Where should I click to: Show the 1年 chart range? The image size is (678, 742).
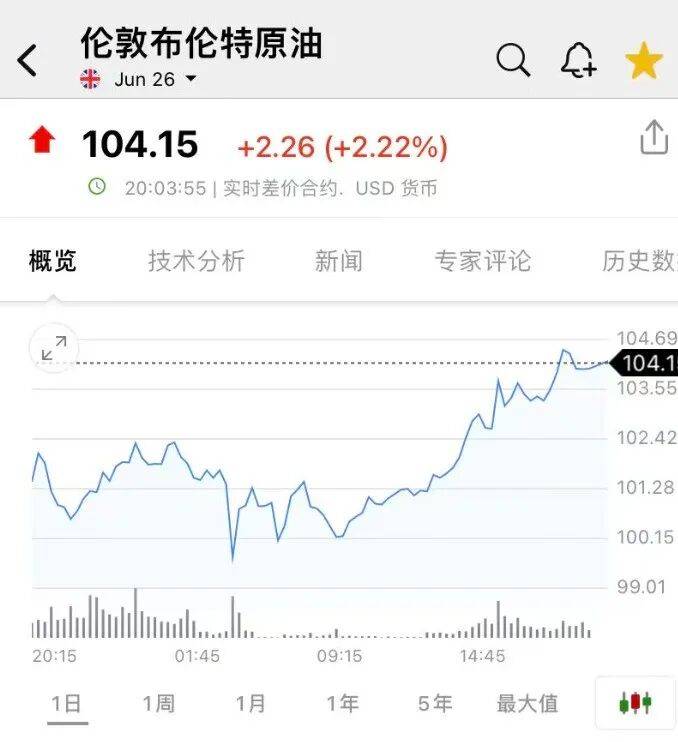tap(342, 704)
